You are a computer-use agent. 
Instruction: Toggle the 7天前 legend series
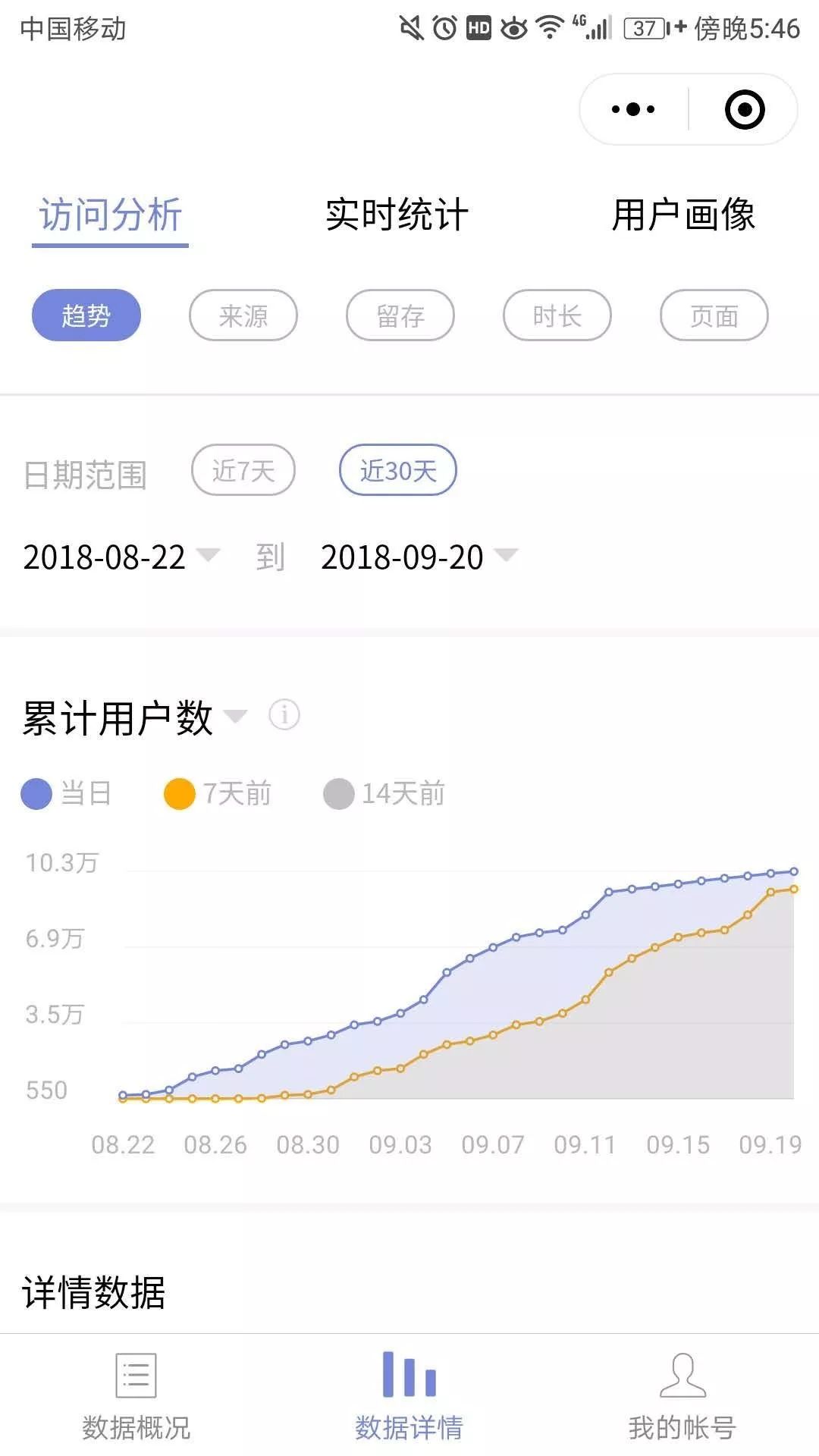point(218,794)
